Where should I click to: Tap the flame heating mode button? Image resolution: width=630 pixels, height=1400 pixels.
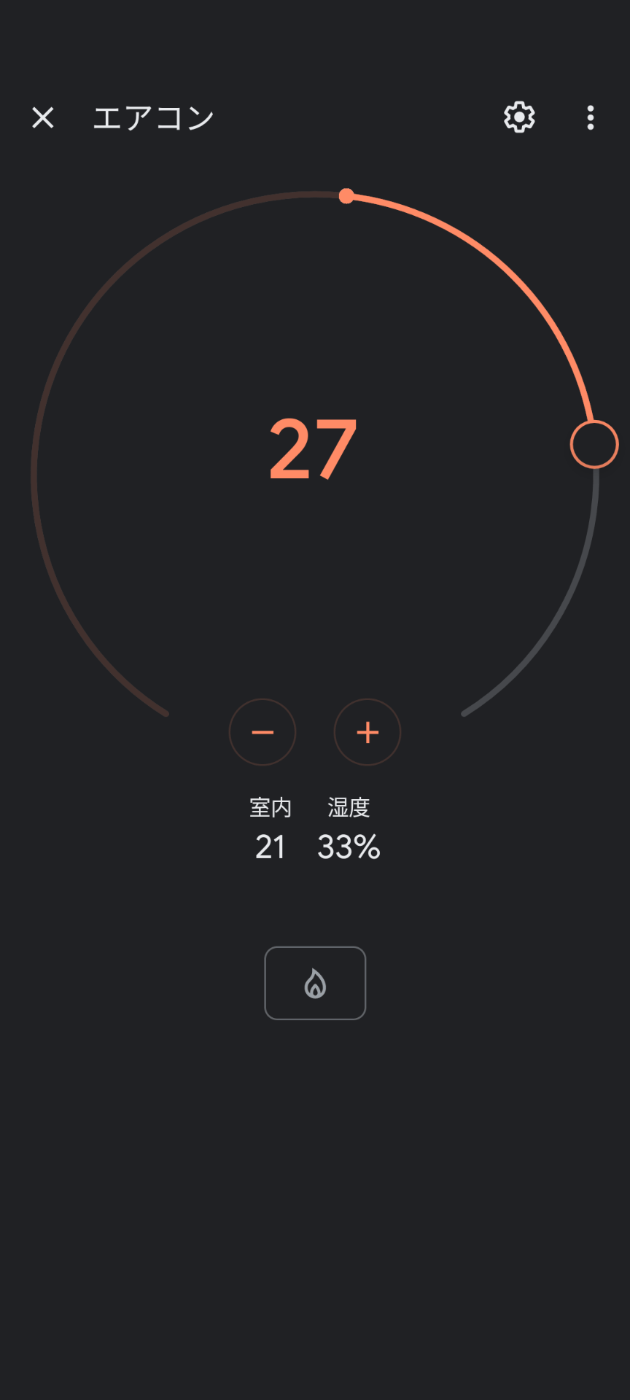pos(315,983)
